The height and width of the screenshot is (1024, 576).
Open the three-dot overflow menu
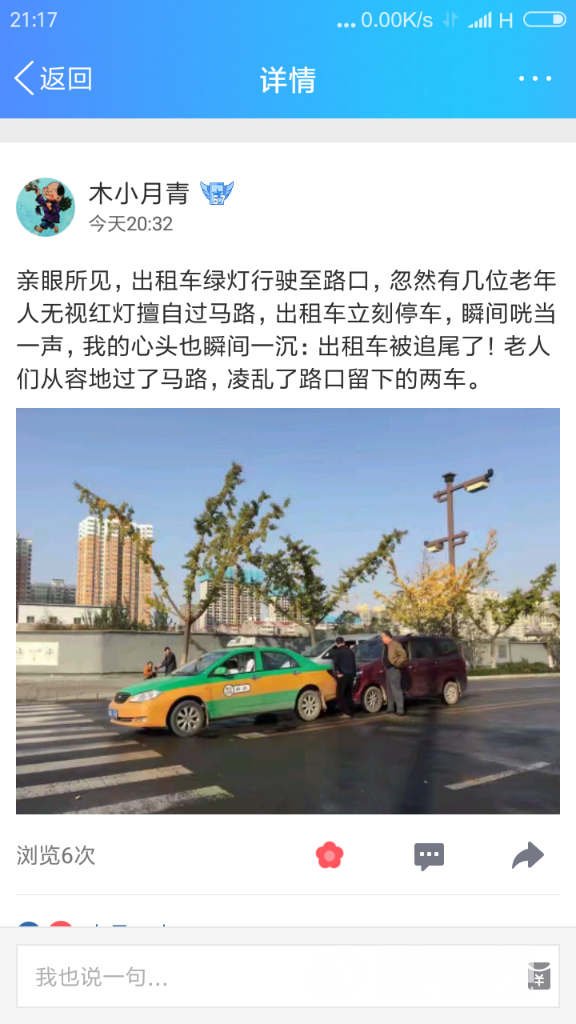(535, 79)
